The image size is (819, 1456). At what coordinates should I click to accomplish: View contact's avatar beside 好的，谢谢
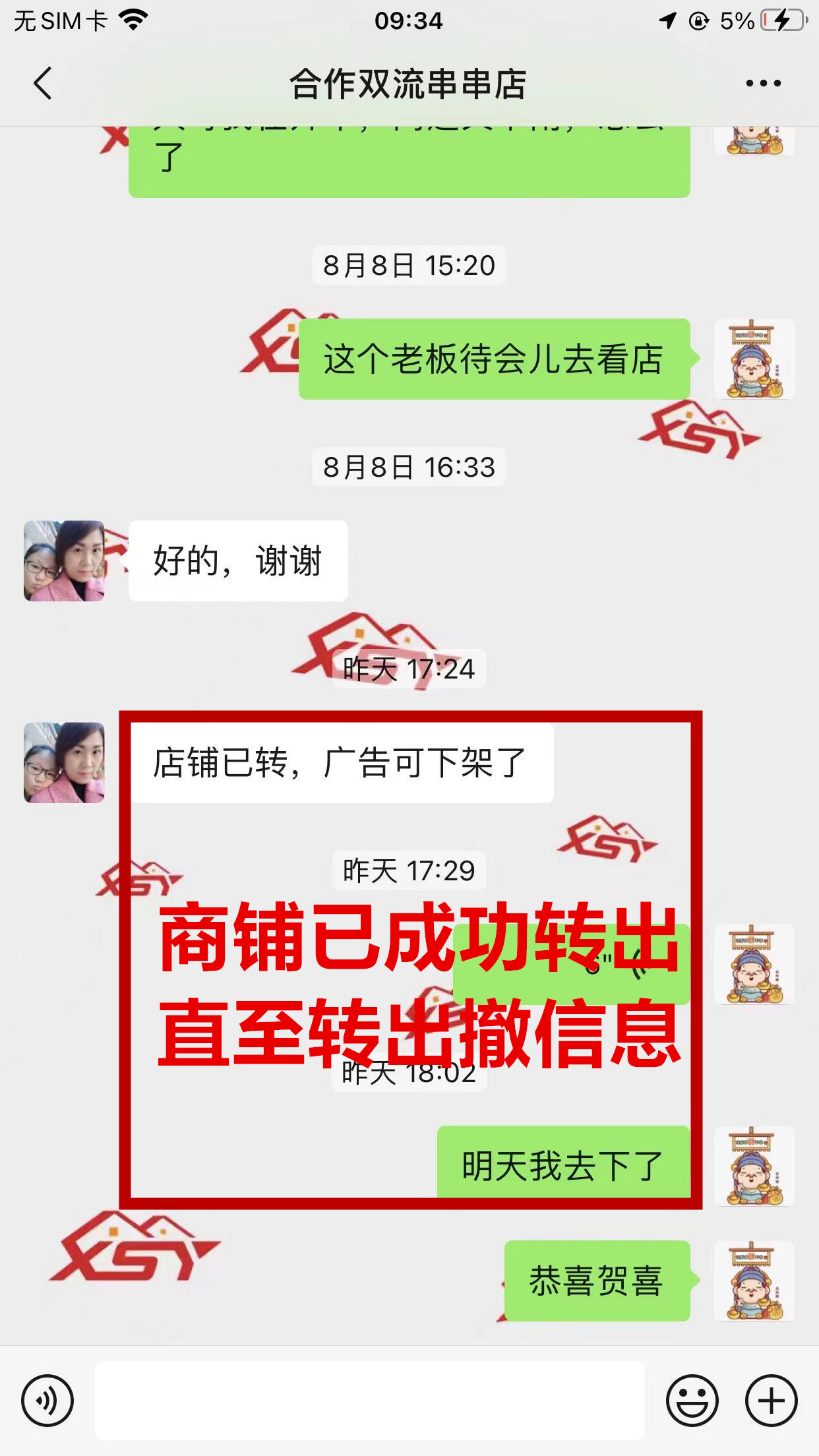point(64,561)
